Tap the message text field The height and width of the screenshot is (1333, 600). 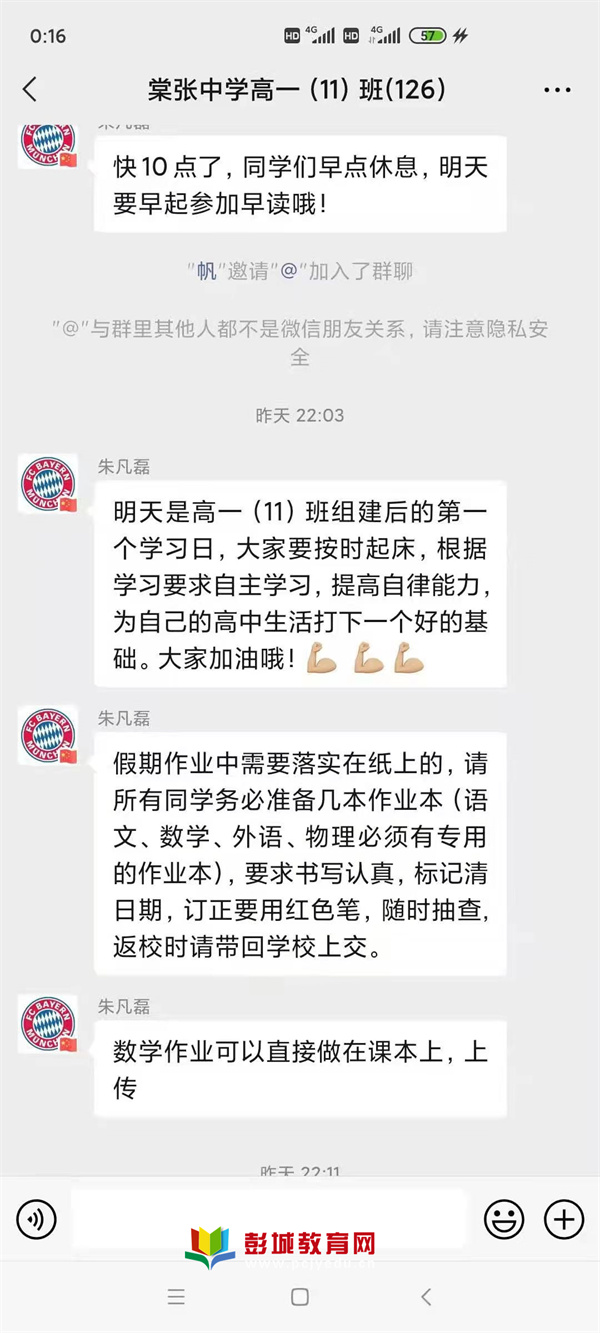tap(268, 1218)
